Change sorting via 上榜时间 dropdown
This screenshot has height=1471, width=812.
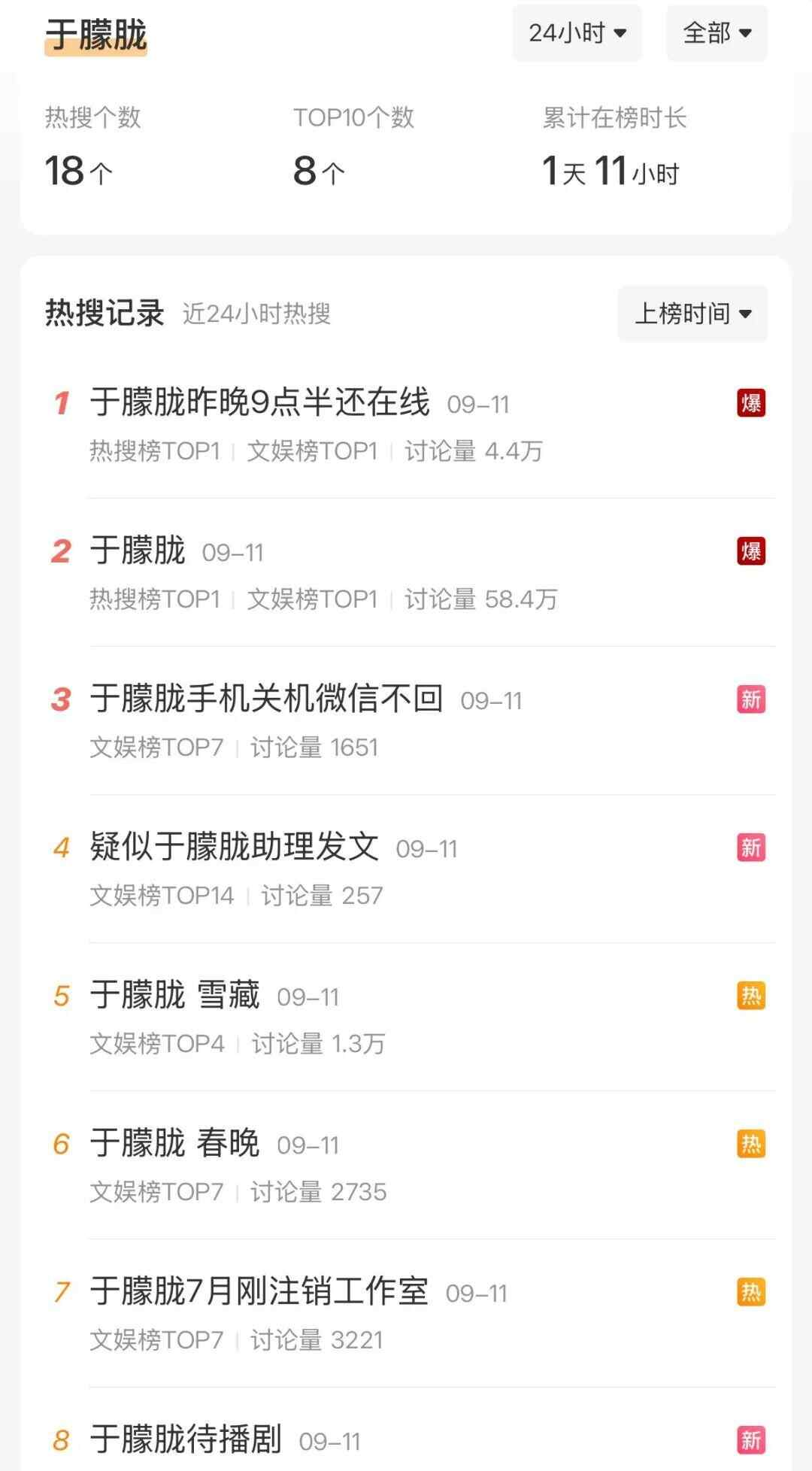pyautogui.click(x=692, y=314)
